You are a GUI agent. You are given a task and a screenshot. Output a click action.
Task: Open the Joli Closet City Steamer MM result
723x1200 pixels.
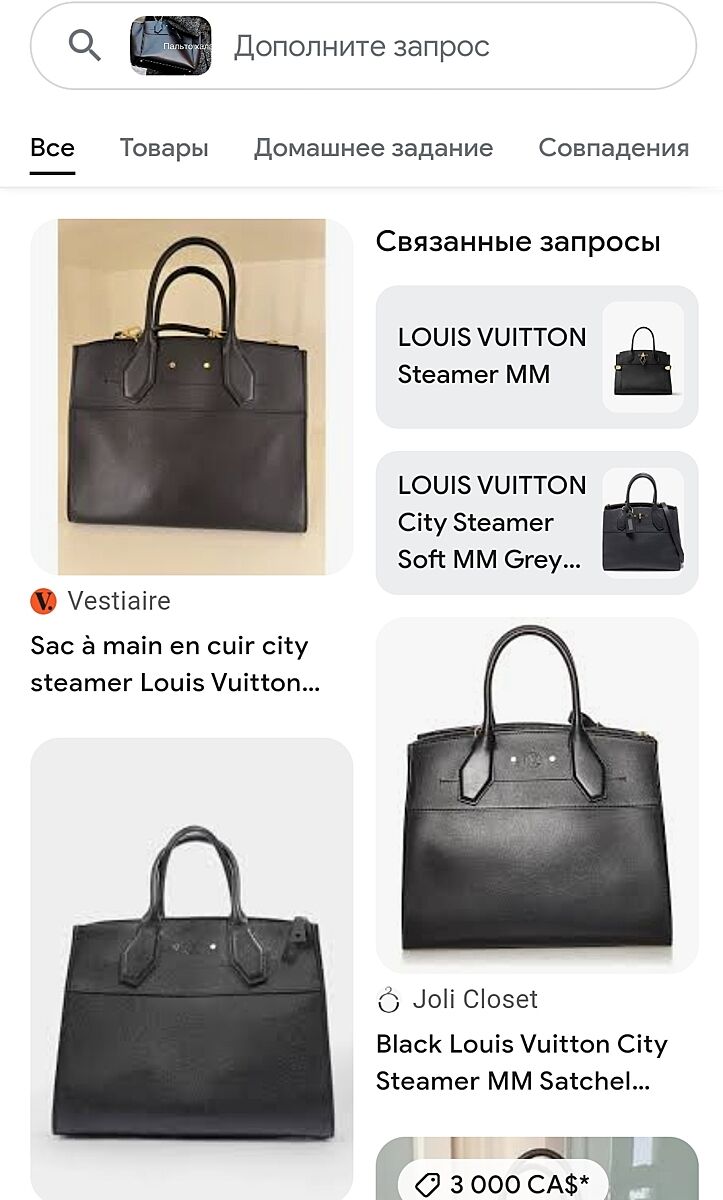coord(536,795)
